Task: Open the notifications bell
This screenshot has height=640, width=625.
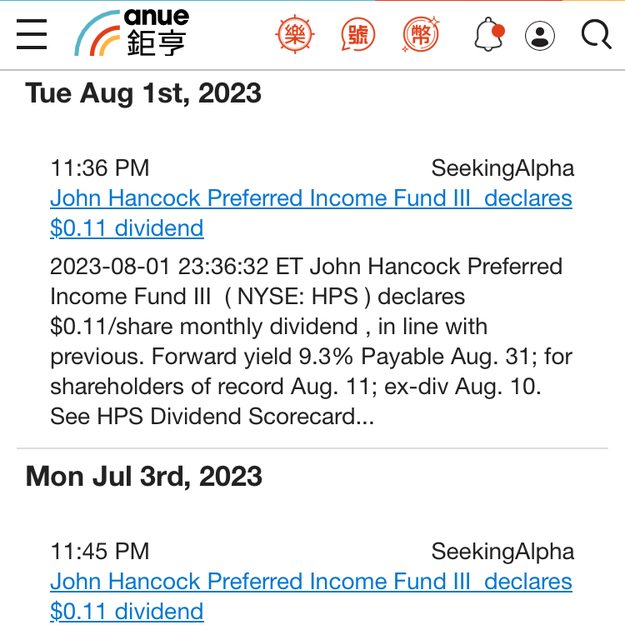Action: pos(488,35)
